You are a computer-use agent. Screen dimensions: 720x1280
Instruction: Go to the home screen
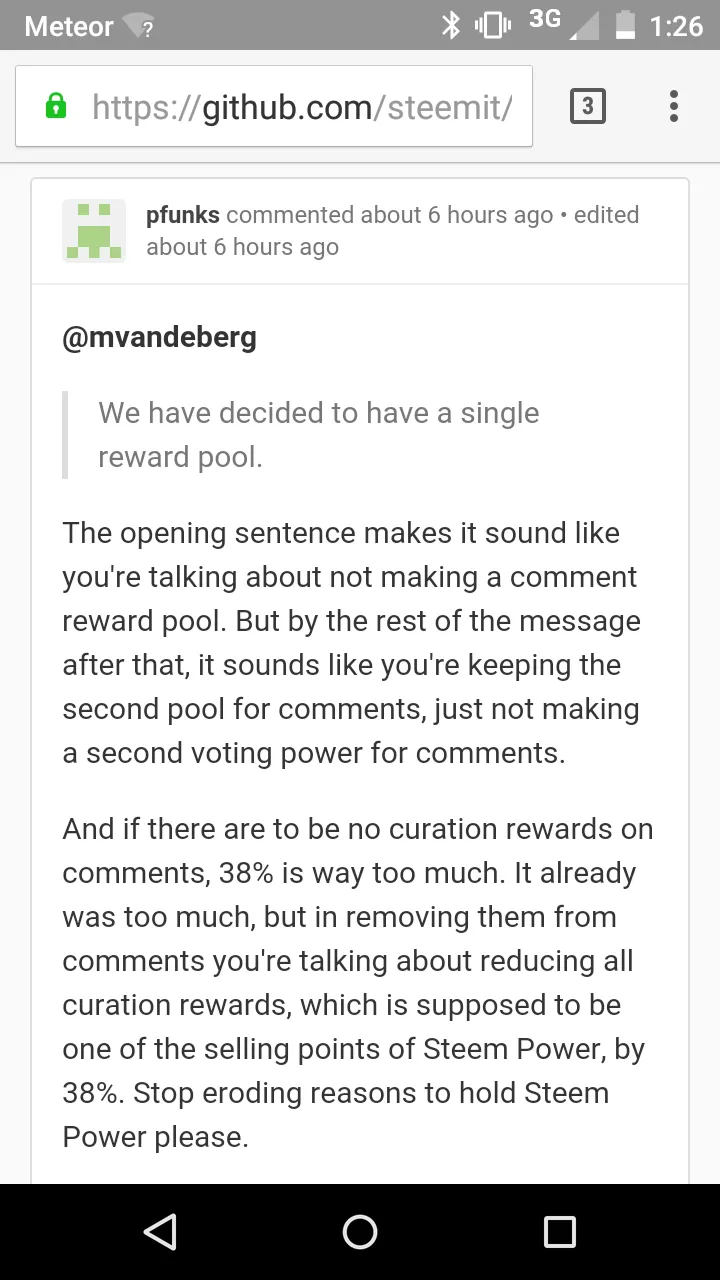[360, 1231]
